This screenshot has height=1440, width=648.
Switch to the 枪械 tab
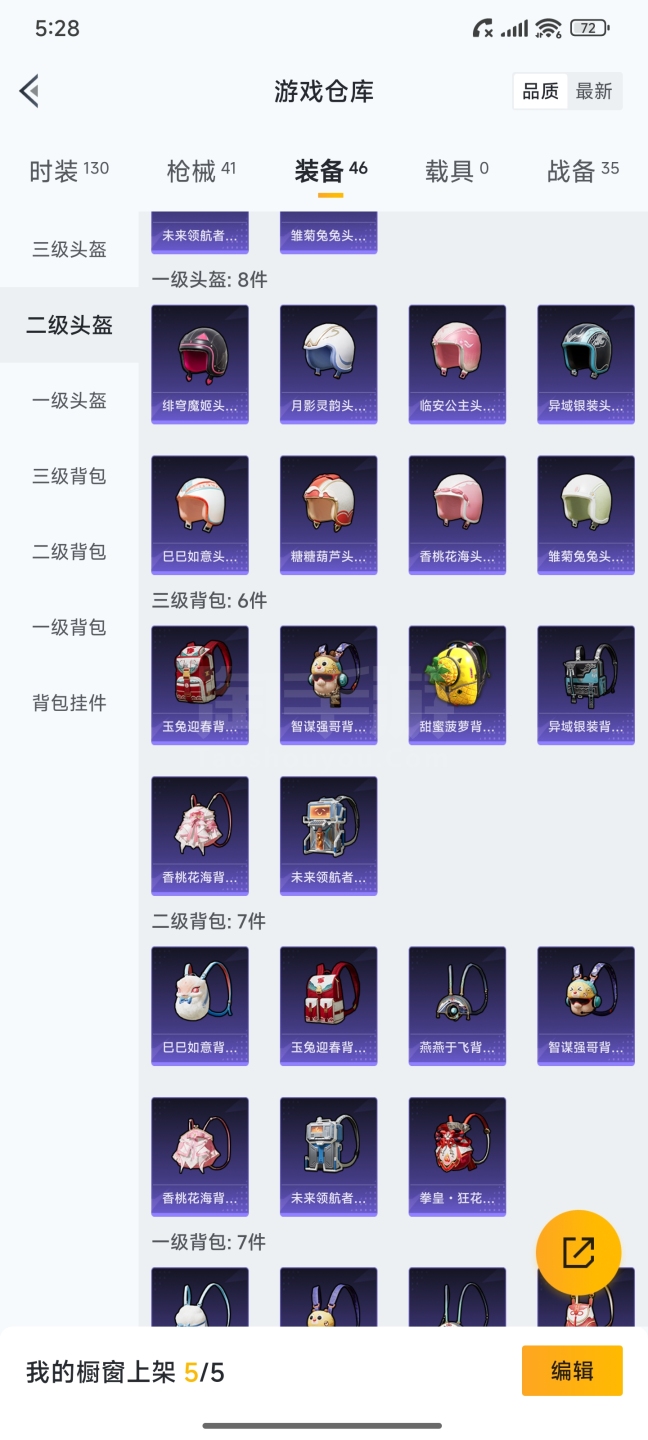coord(201,171)
